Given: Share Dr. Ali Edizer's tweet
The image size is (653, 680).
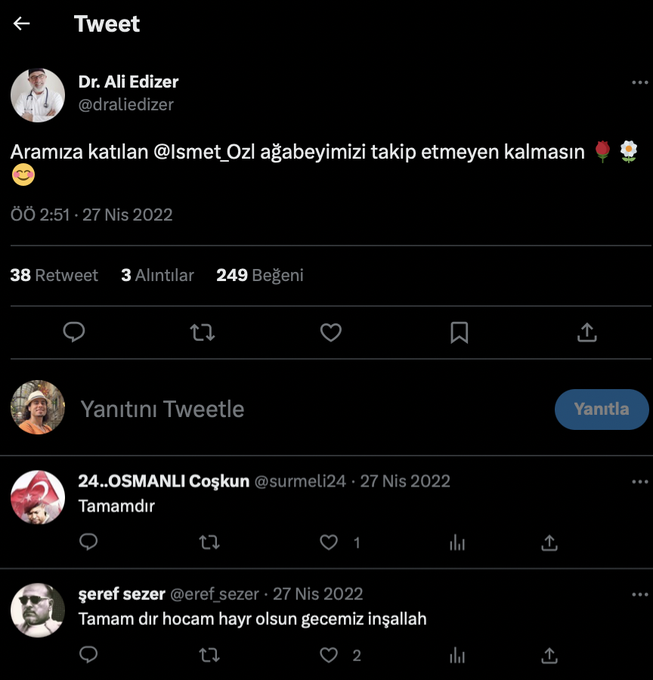Looking at the screenshot, I should point(587,332).
